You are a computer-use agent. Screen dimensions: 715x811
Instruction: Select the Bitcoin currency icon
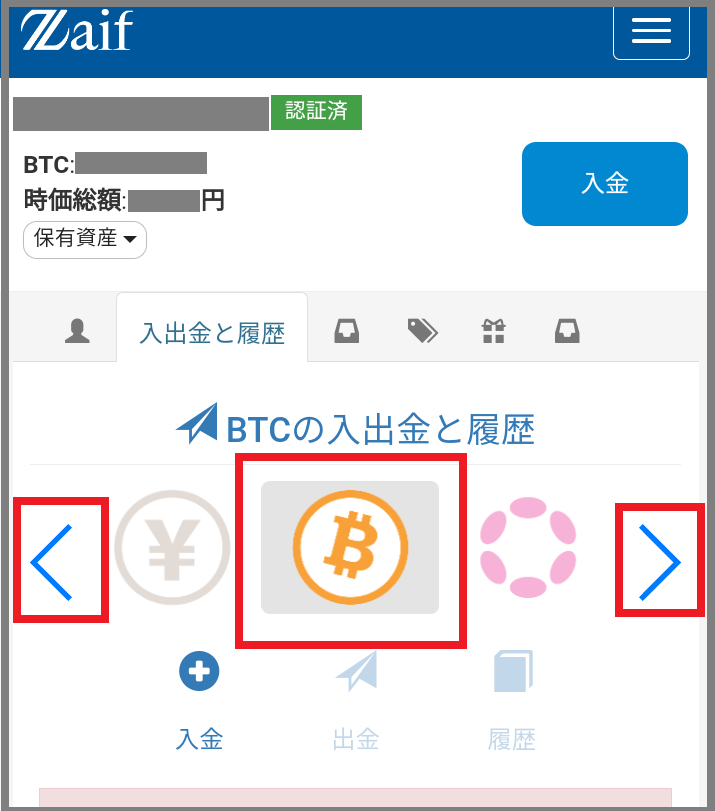(350, 548)
